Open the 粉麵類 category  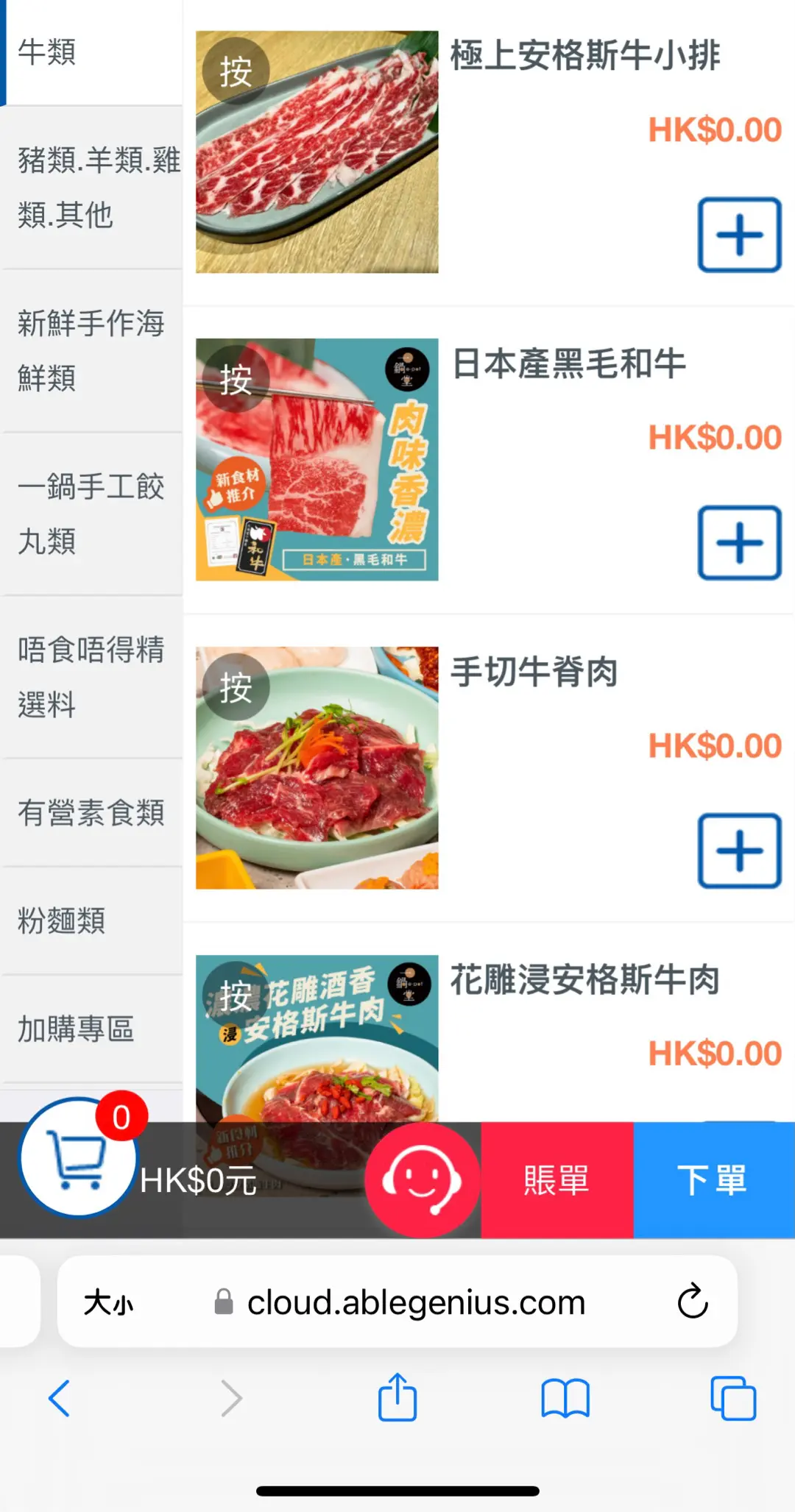[91, 921]
